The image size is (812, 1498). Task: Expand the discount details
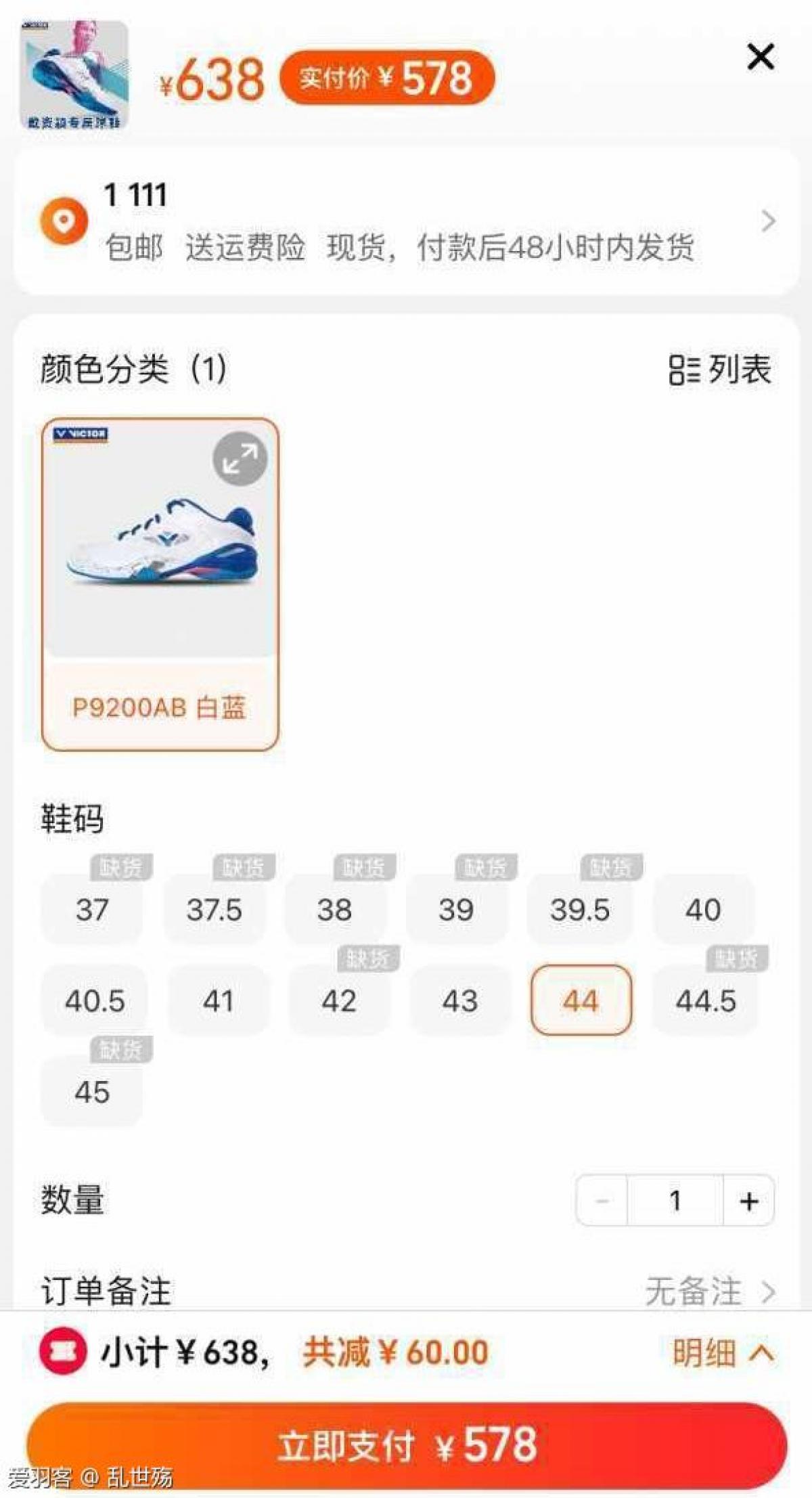coord(721,1353)
